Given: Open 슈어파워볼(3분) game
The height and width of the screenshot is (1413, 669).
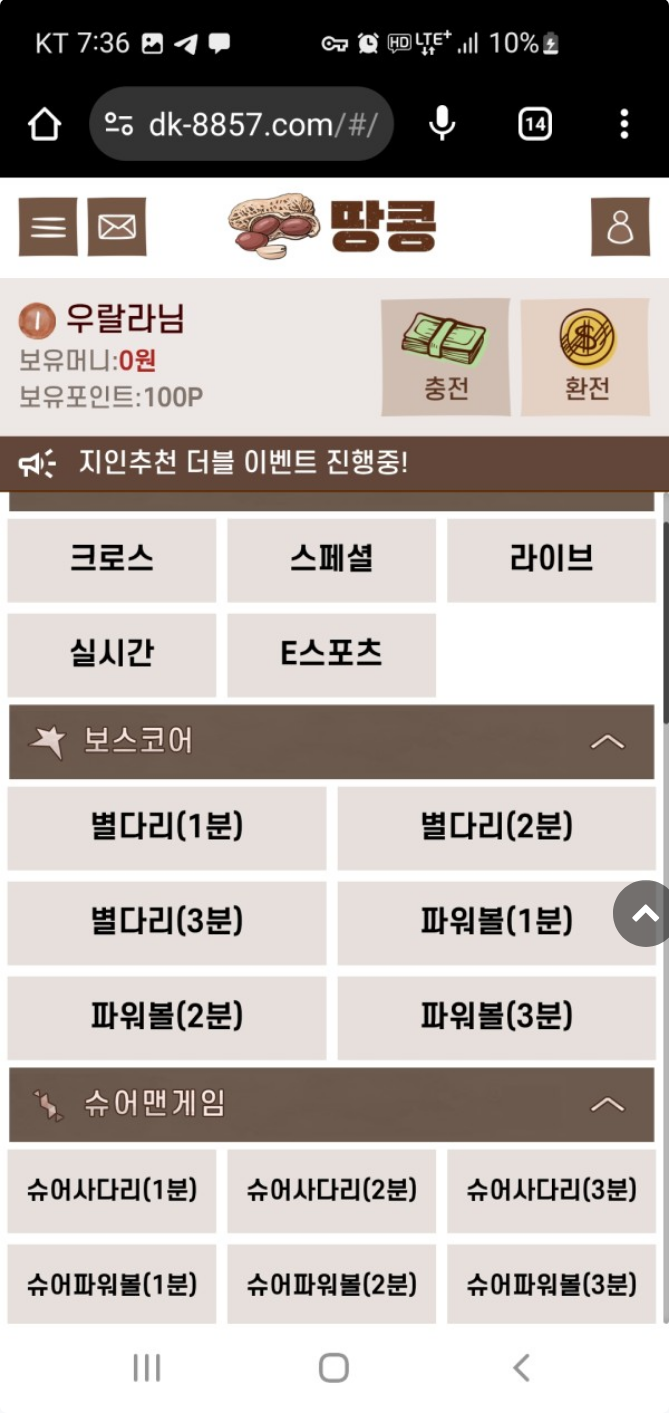Looking at the screenshot, I should [551, 1285].
